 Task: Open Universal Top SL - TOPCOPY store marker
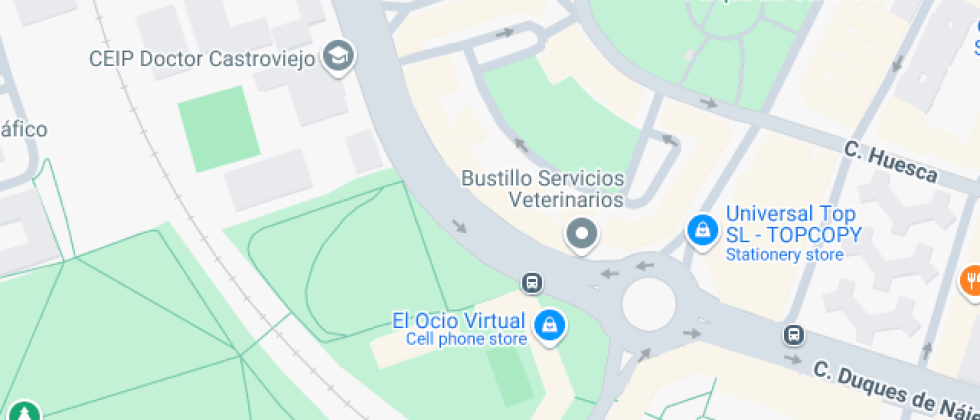(x=703, y=230)
